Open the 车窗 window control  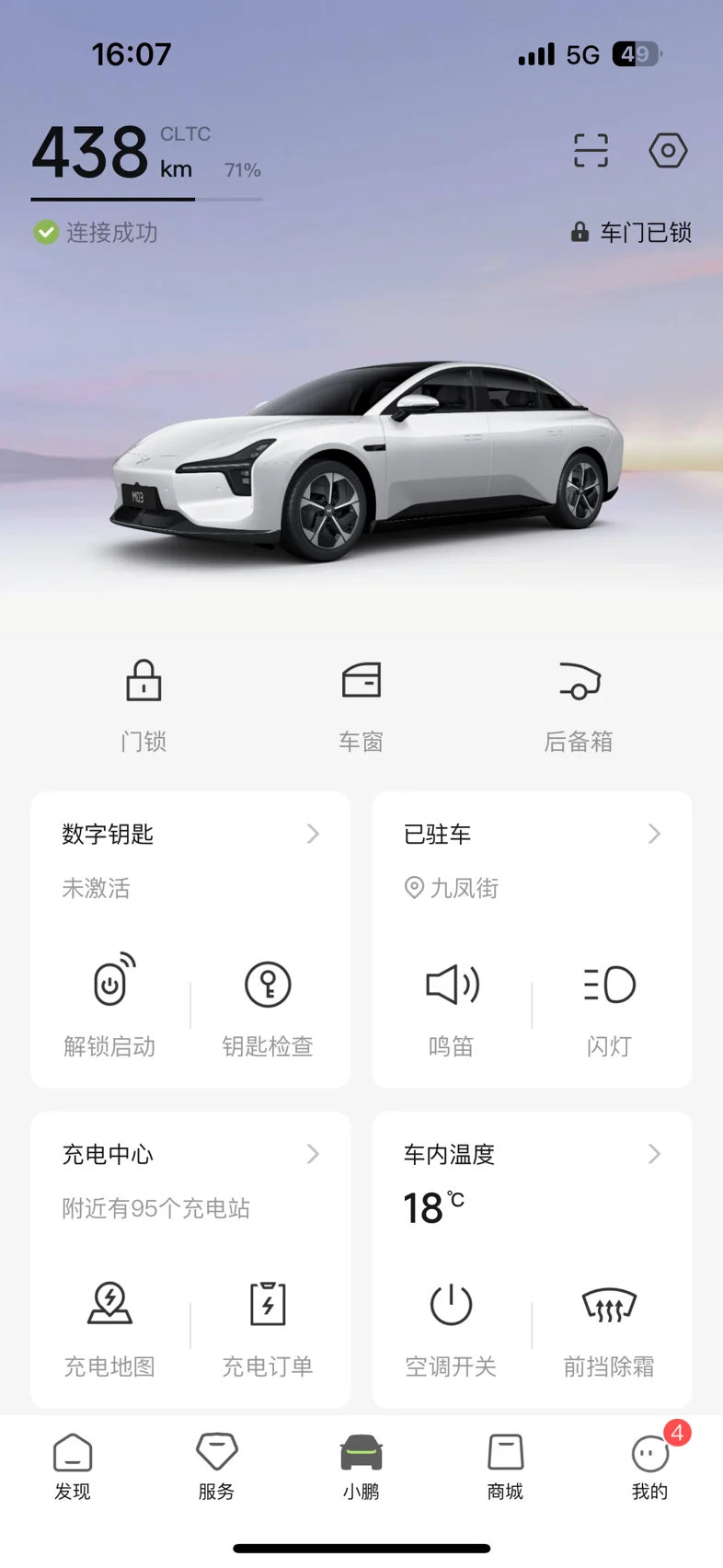pos(361,706)
